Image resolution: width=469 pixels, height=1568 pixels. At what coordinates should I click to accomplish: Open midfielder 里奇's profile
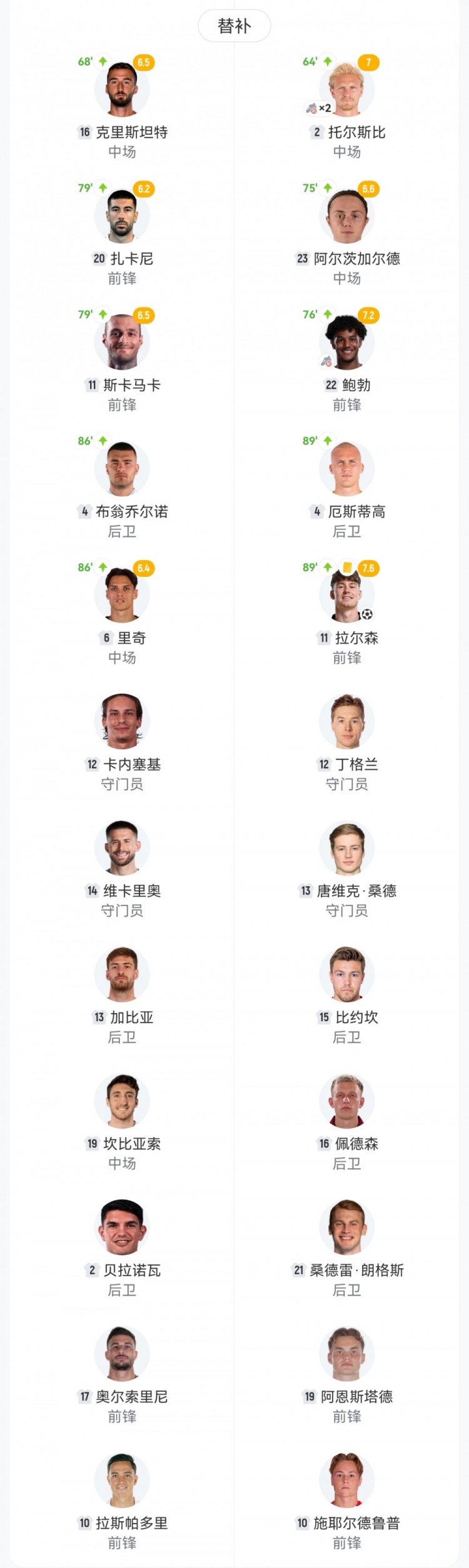coord(122,596)
